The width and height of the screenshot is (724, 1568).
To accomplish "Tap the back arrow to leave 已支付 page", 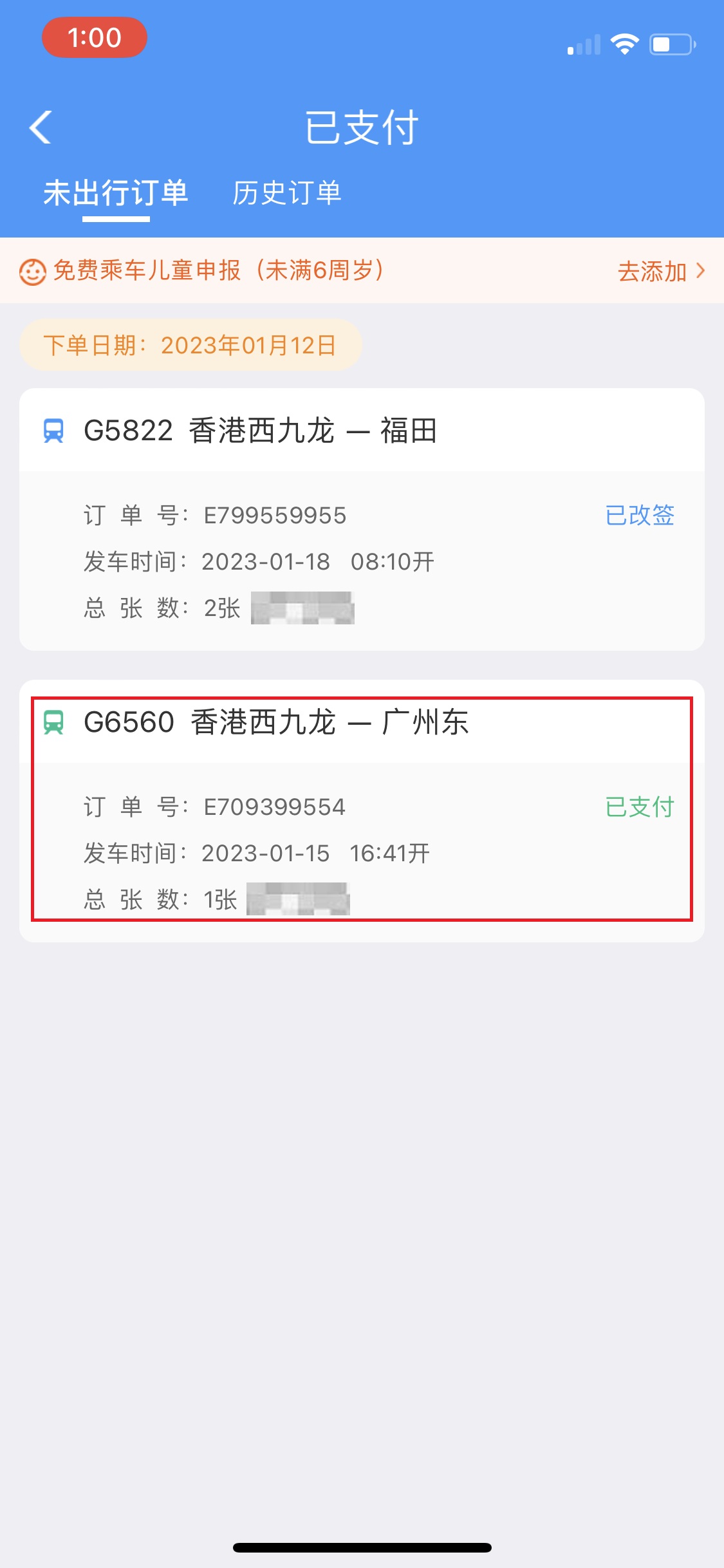I will (40, 127).
